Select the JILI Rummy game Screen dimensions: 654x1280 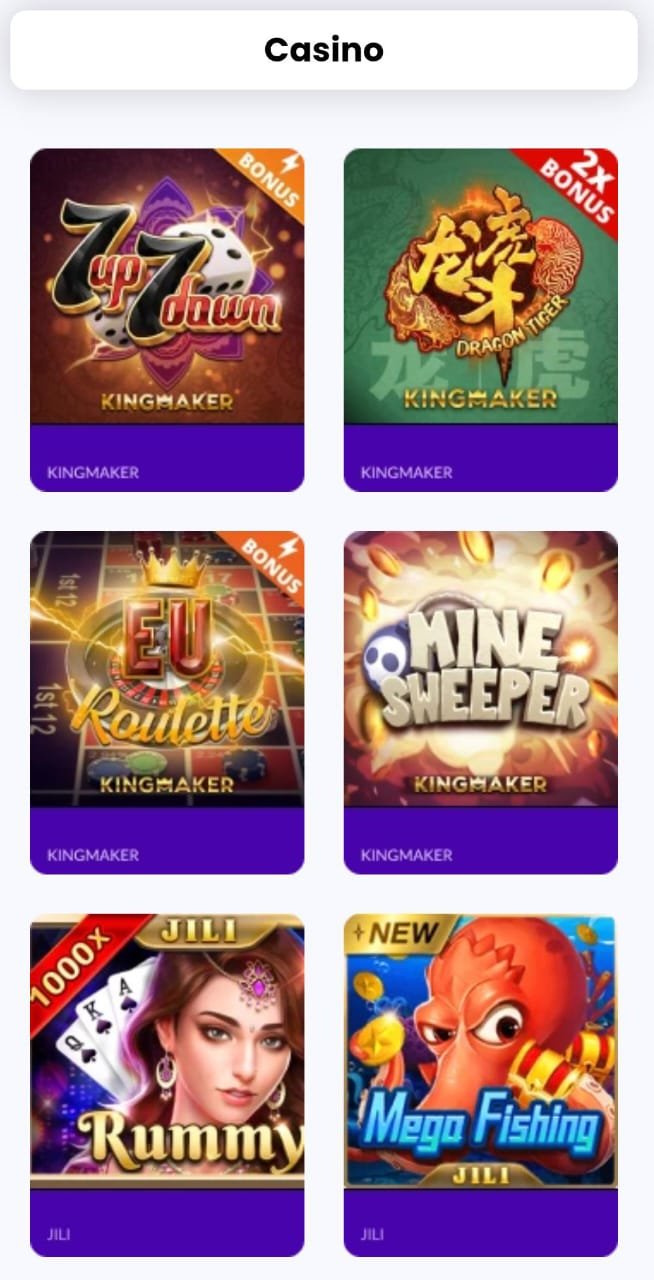click(x=167, y=1050)
